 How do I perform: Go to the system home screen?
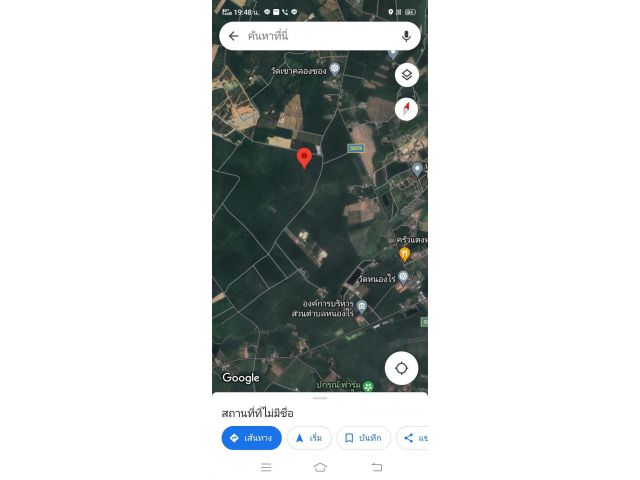320,467
